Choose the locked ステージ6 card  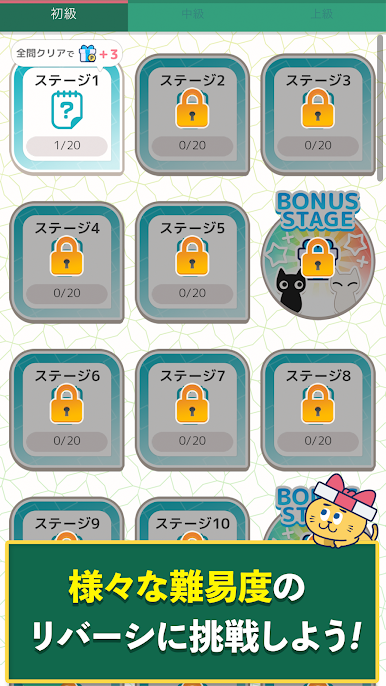click(67, 410)
